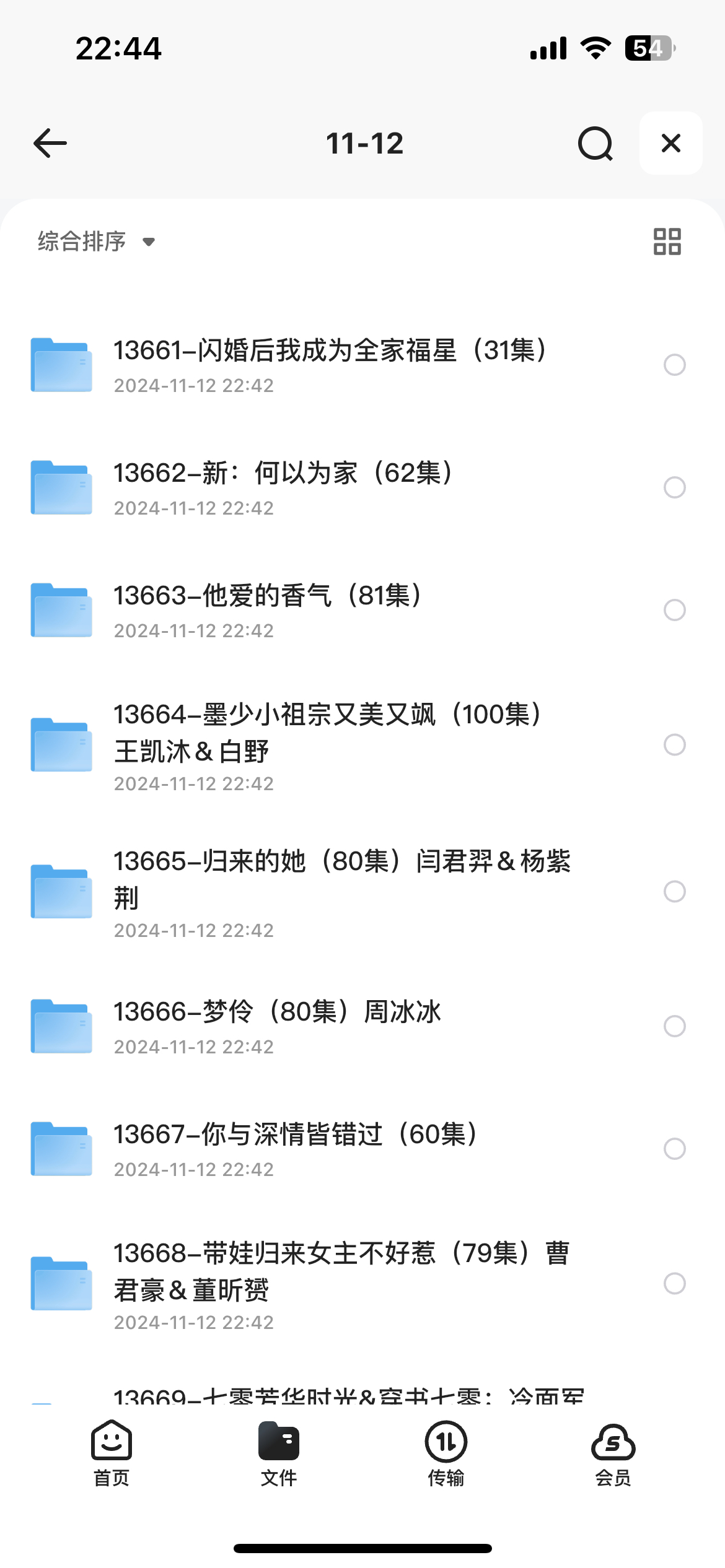Select the checkbox for 13661-闪婚后我成为全家福星
The image size is (725, 1568).
coord(674,365)
